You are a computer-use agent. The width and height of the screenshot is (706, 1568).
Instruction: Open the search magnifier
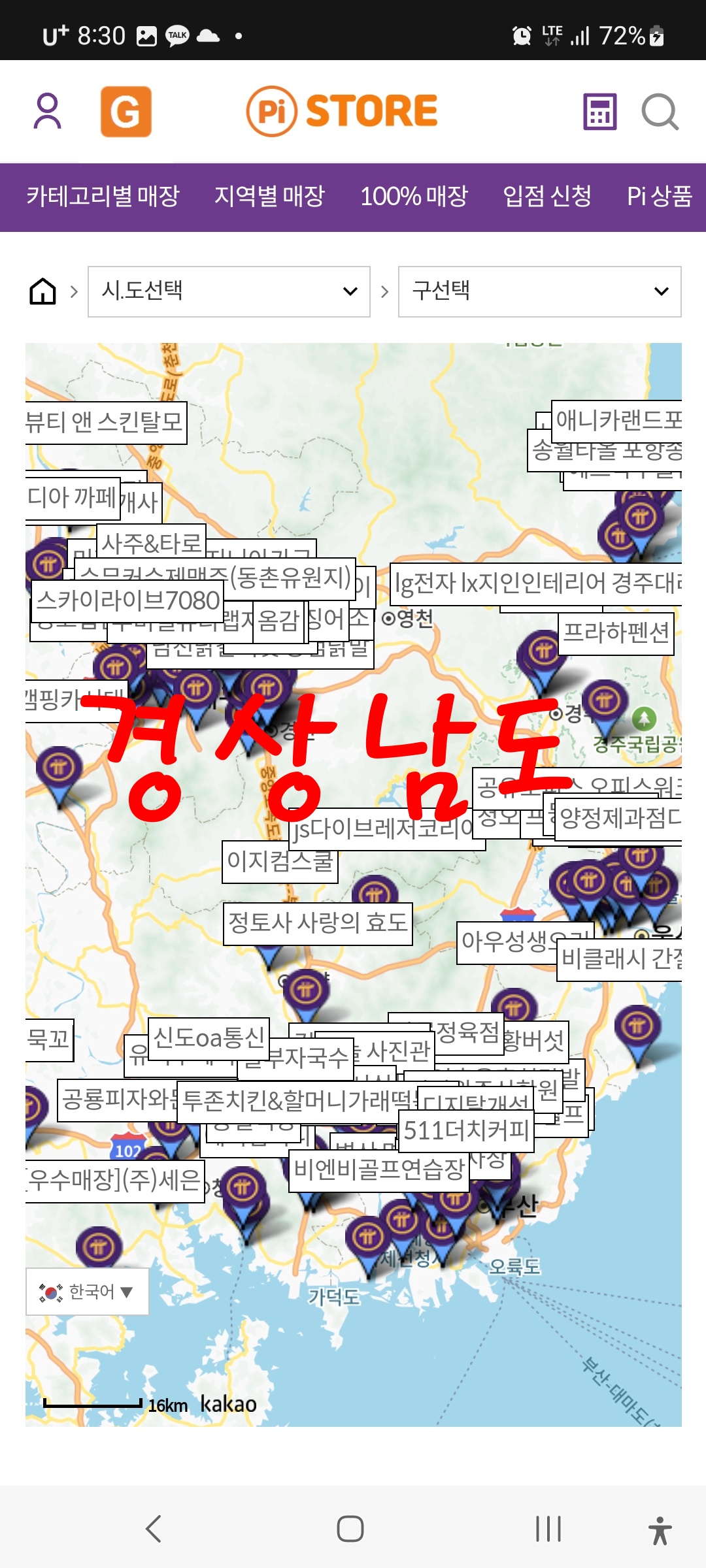point(660,112)
